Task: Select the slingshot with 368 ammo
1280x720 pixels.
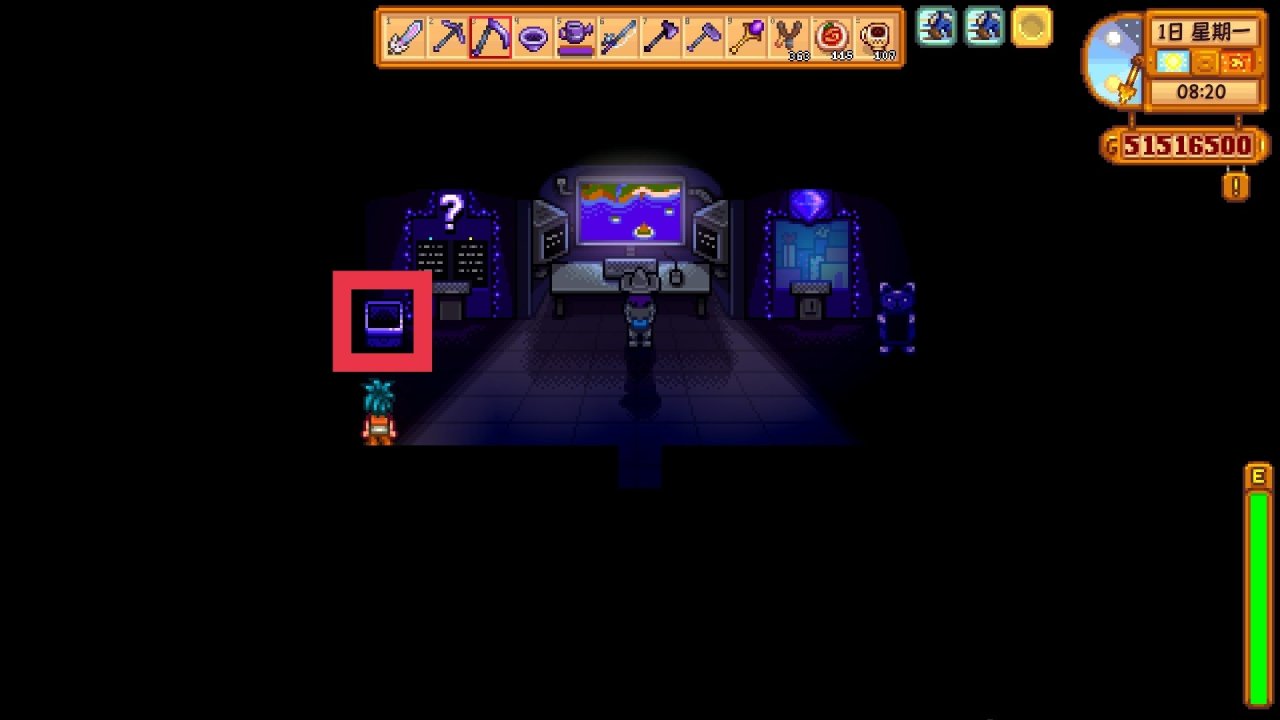Action: pos(790,38)
